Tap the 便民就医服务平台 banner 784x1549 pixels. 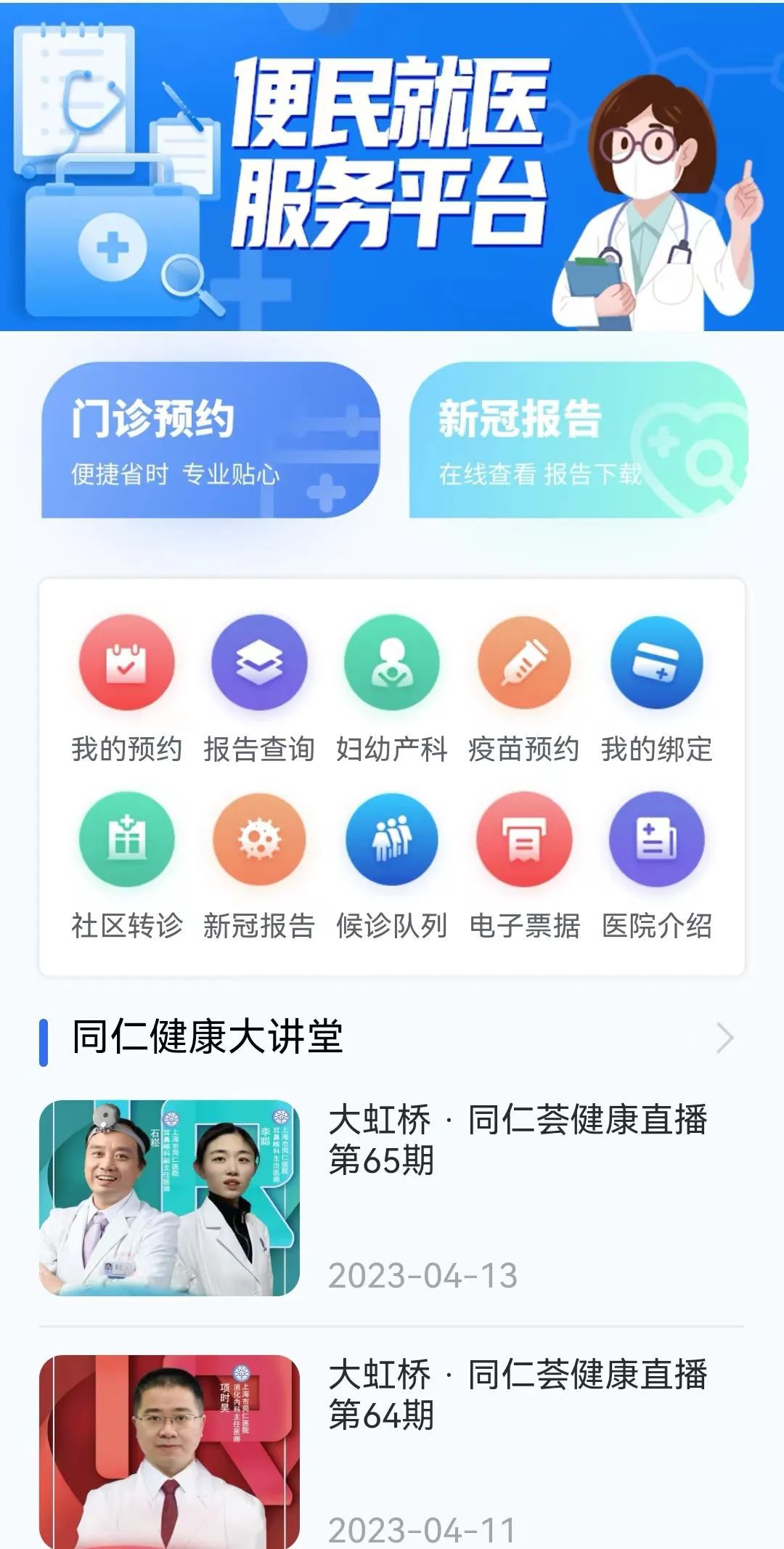[x=392, y=167]
